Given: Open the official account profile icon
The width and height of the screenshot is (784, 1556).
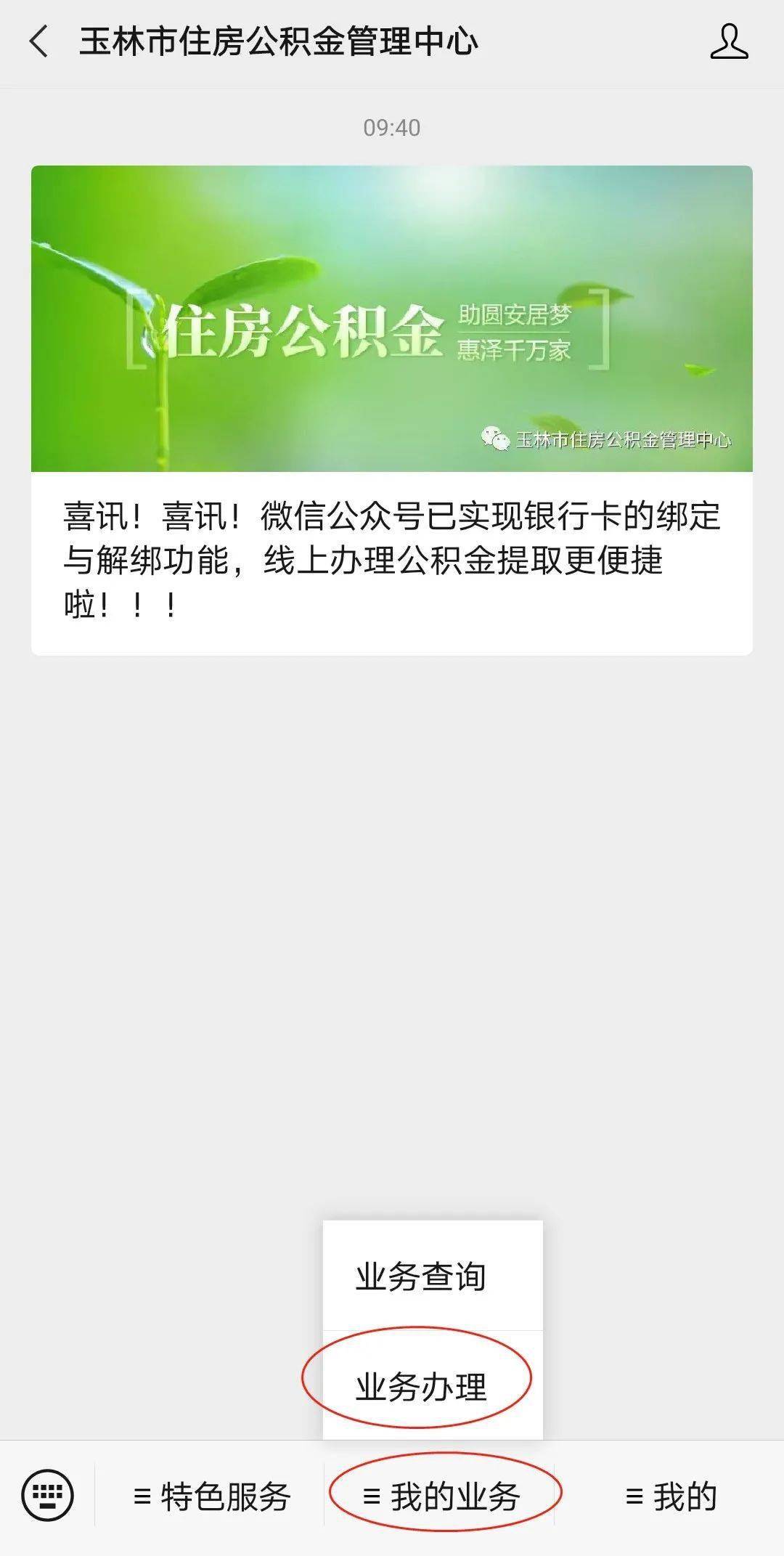Looking at the screenshot, I should [728, 41].
